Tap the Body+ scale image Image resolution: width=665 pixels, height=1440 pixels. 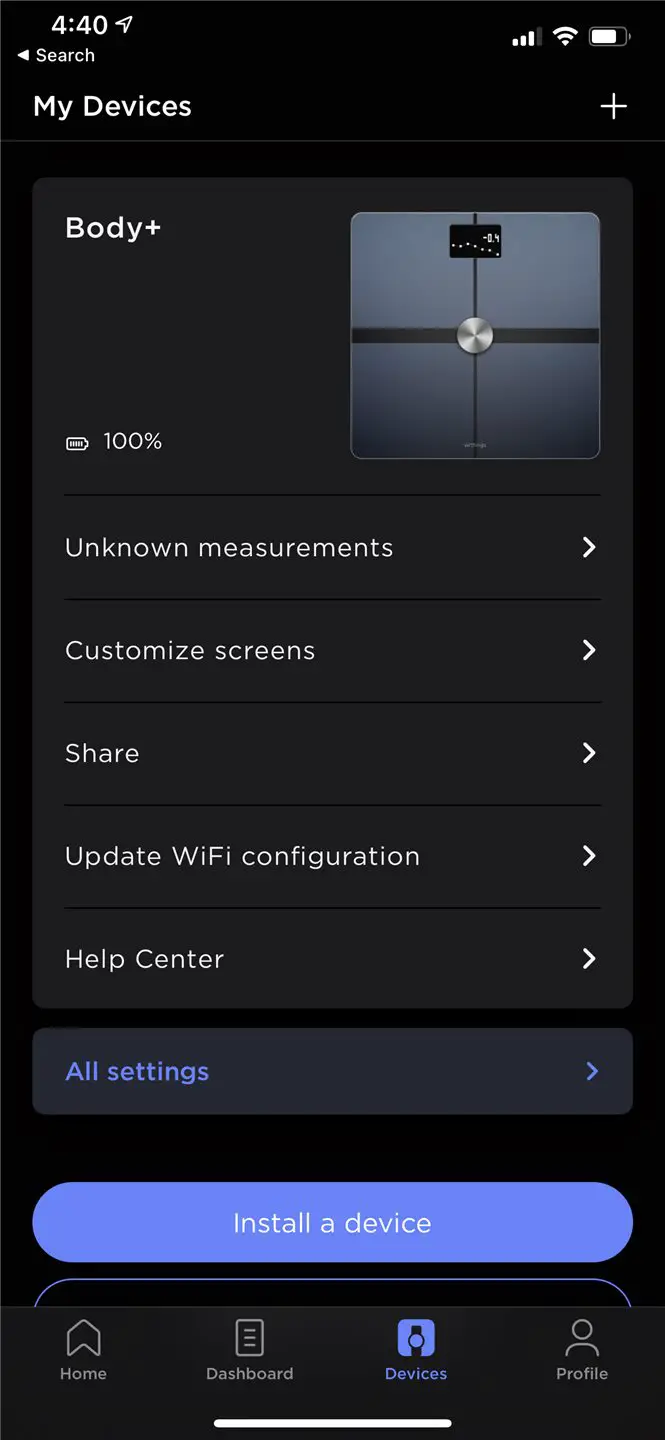click(x=475, y=336)
